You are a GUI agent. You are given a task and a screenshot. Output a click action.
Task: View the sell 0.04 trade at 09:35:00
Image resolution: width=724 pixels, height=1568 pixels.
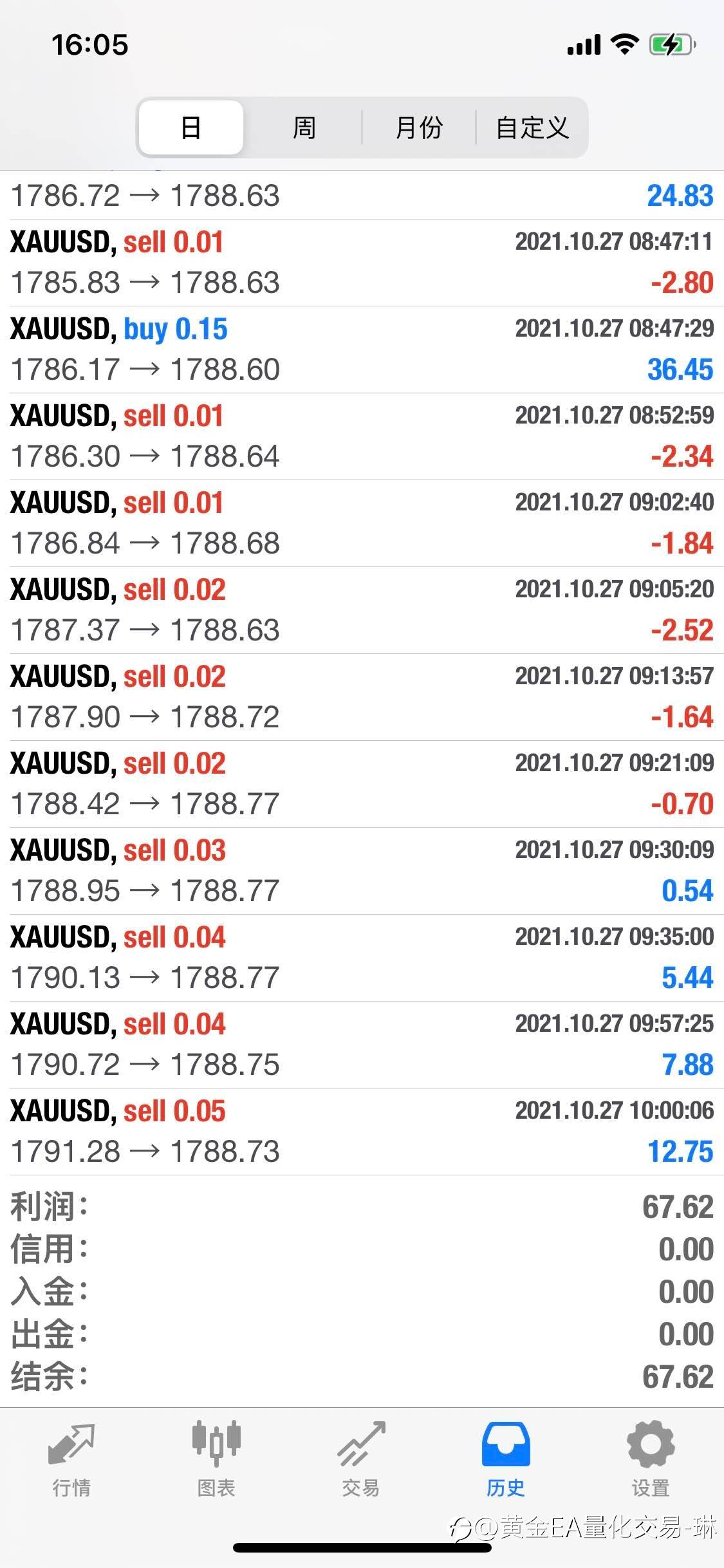(x=362, y=958)
